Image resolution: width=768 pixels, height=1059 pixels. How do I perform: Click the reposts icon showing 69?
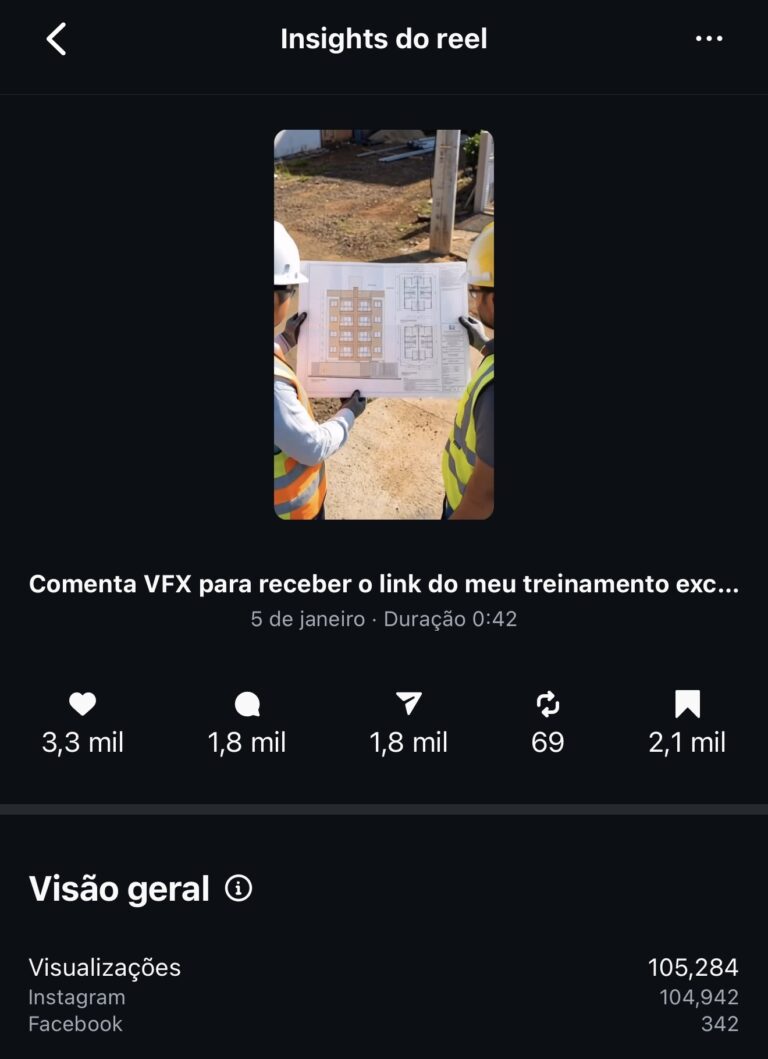[x=546, y=703]
